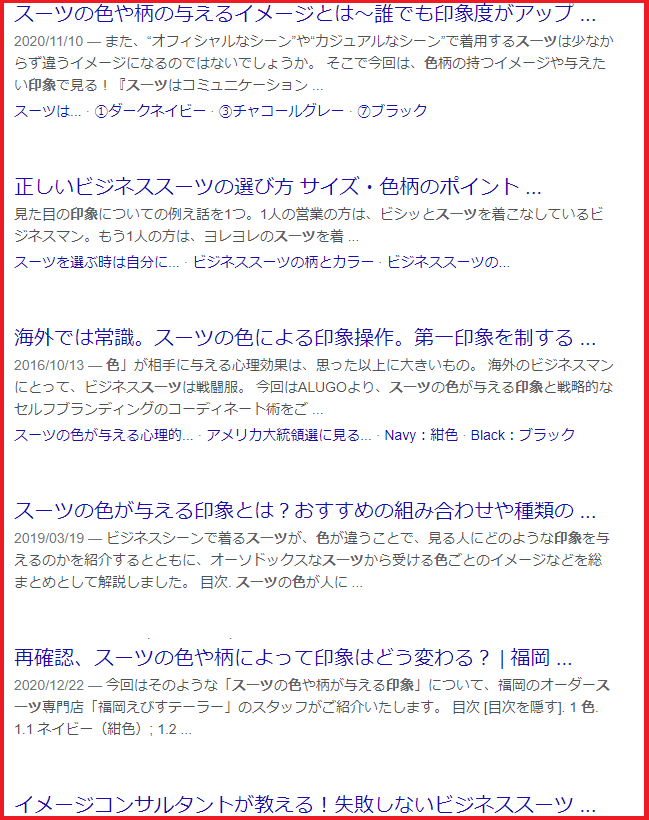649x820 pixels.
Task: Open 海外では常識。スーツの色による印象操作 result
Action: tap(305, 337)
